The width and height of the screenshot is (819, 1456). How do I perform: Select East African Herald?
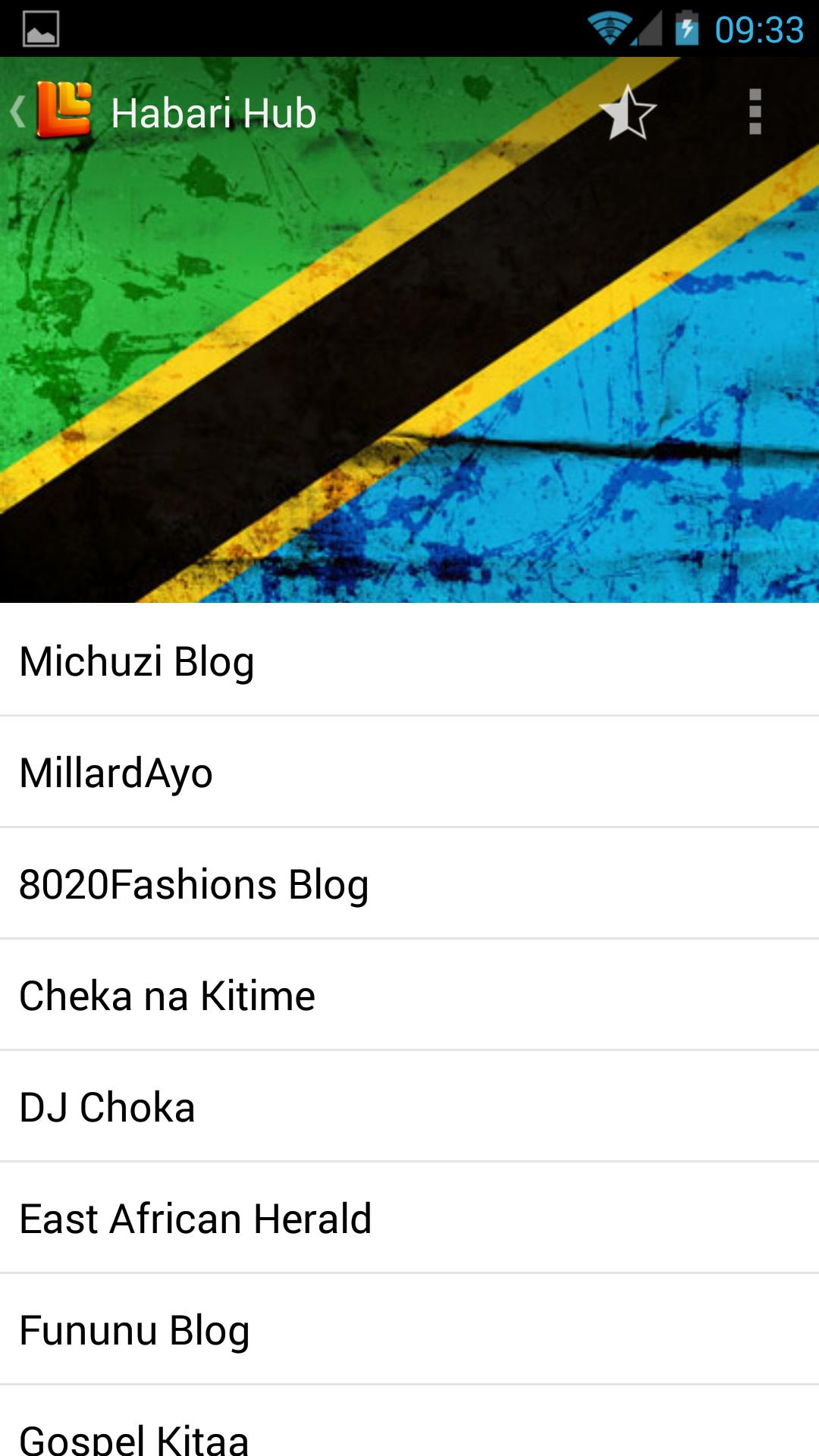tap(409, 1218)
